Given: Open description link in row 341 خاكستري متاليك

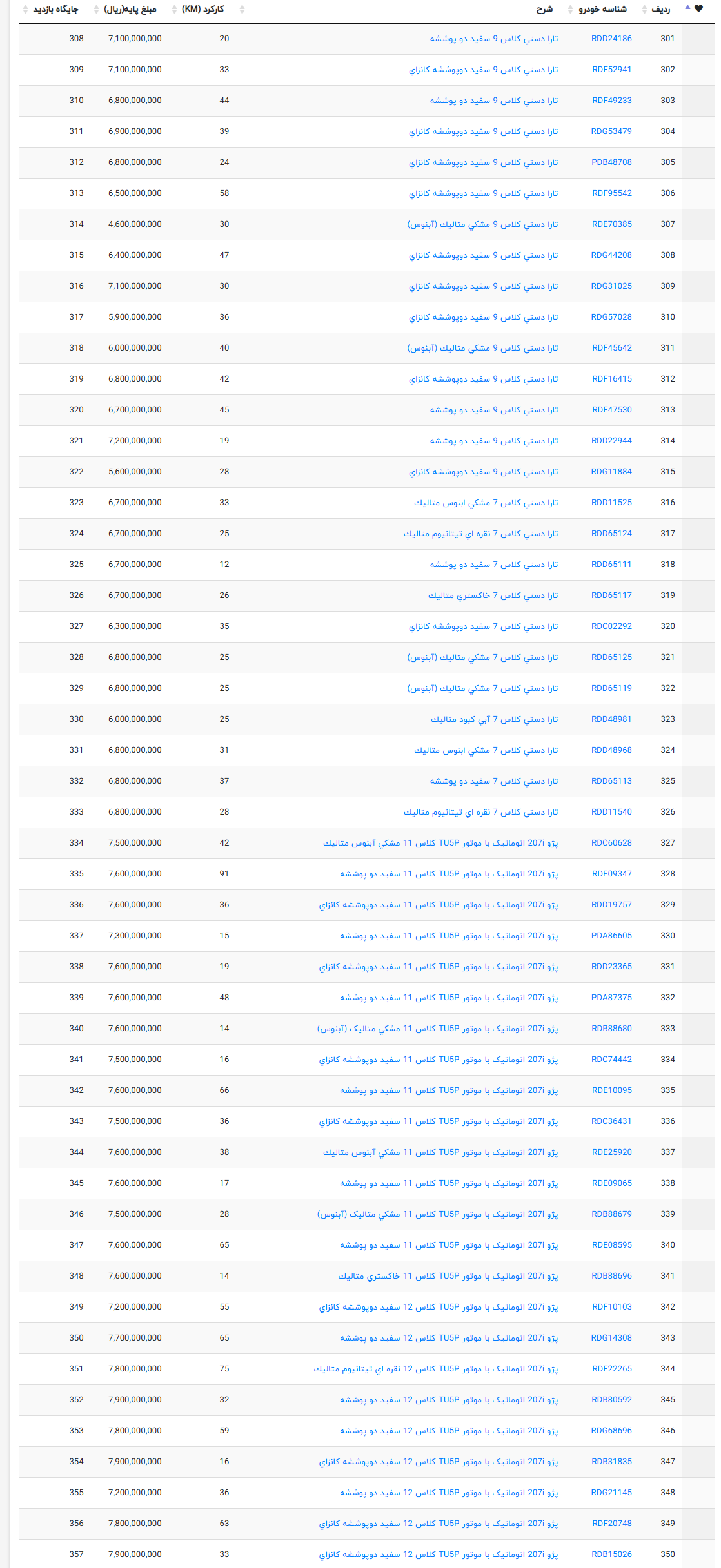Looking at the screenshot, I should [x=448, y=1276].
